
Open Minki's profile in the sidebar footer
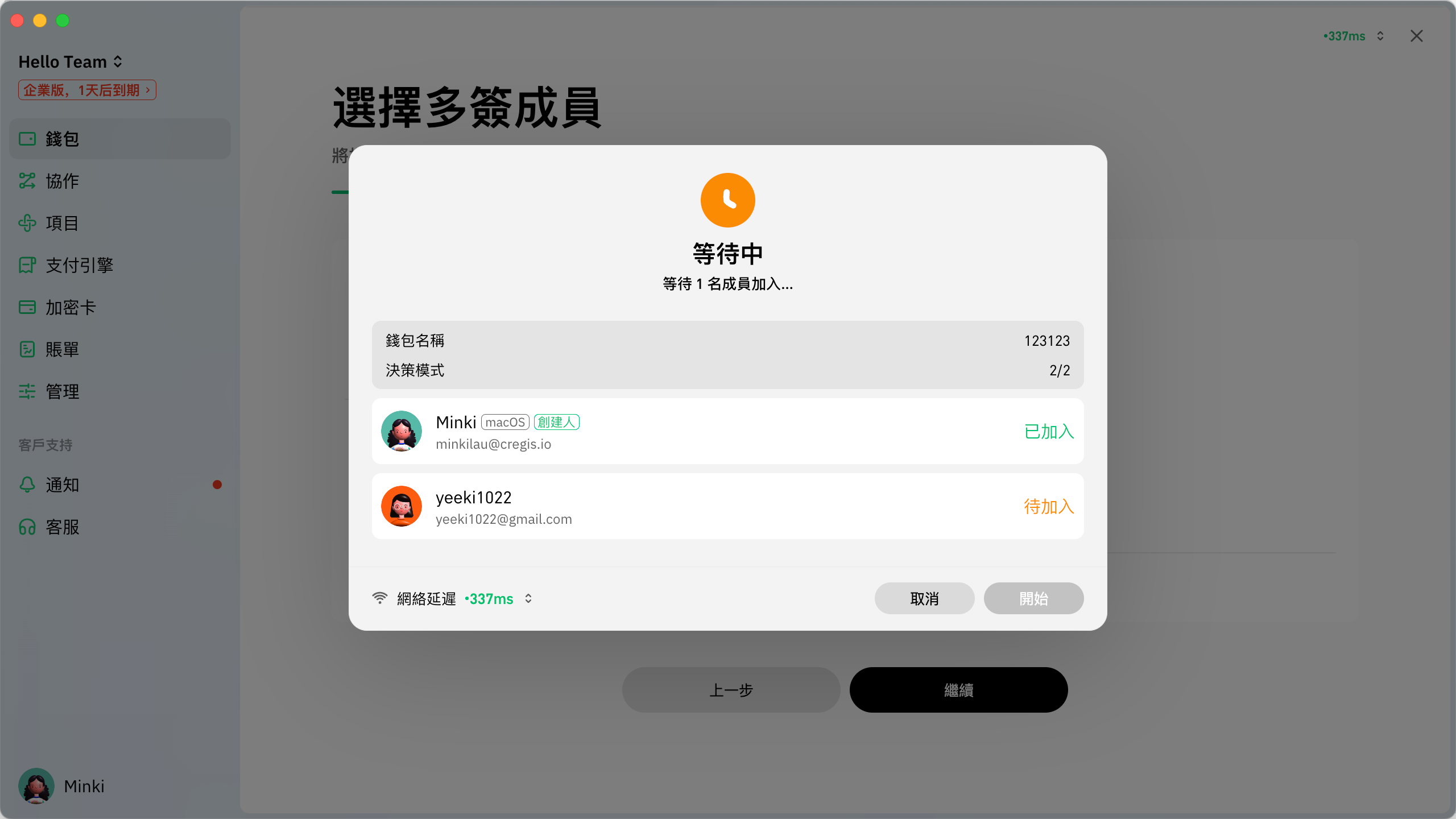63,786
